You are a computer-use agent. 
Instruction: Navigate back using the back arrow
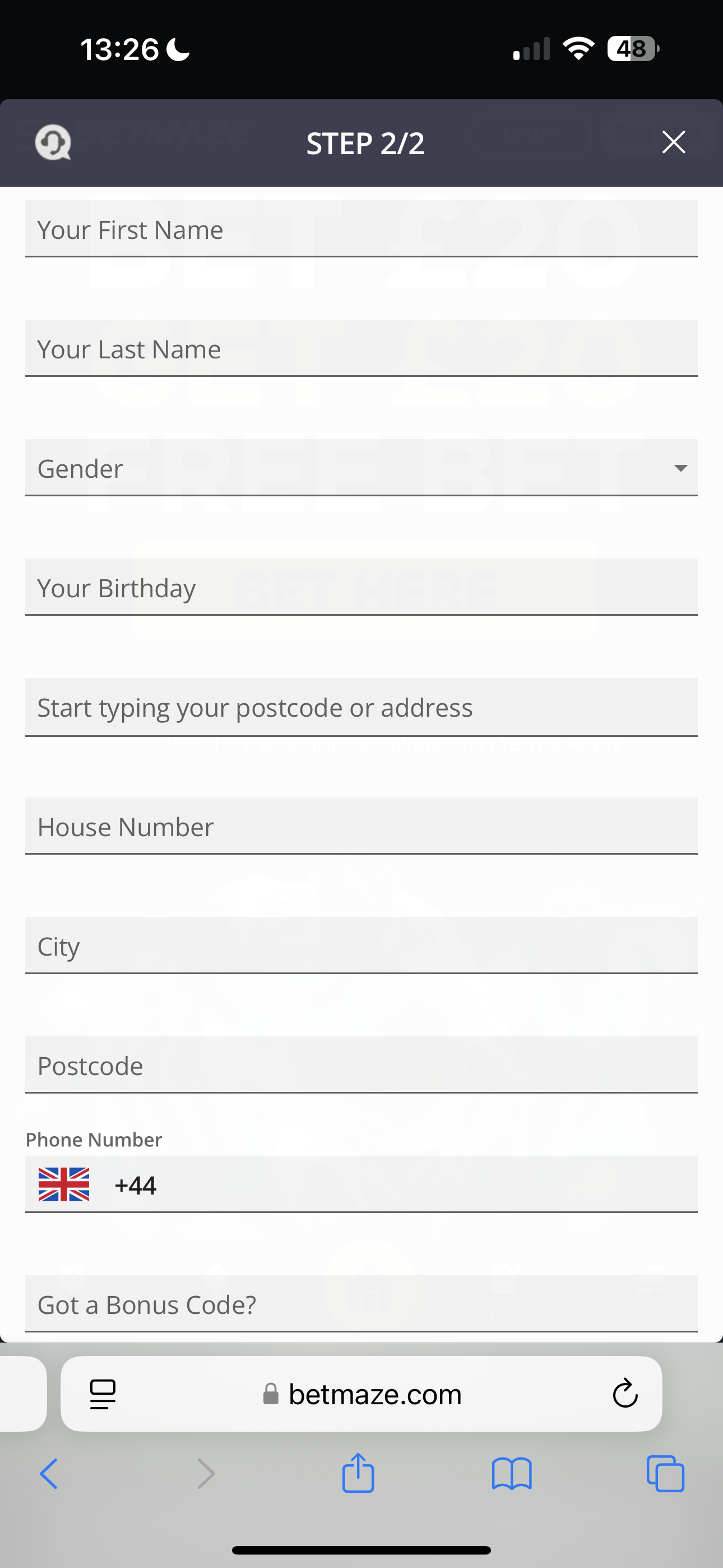click(x=49, y=1474)
